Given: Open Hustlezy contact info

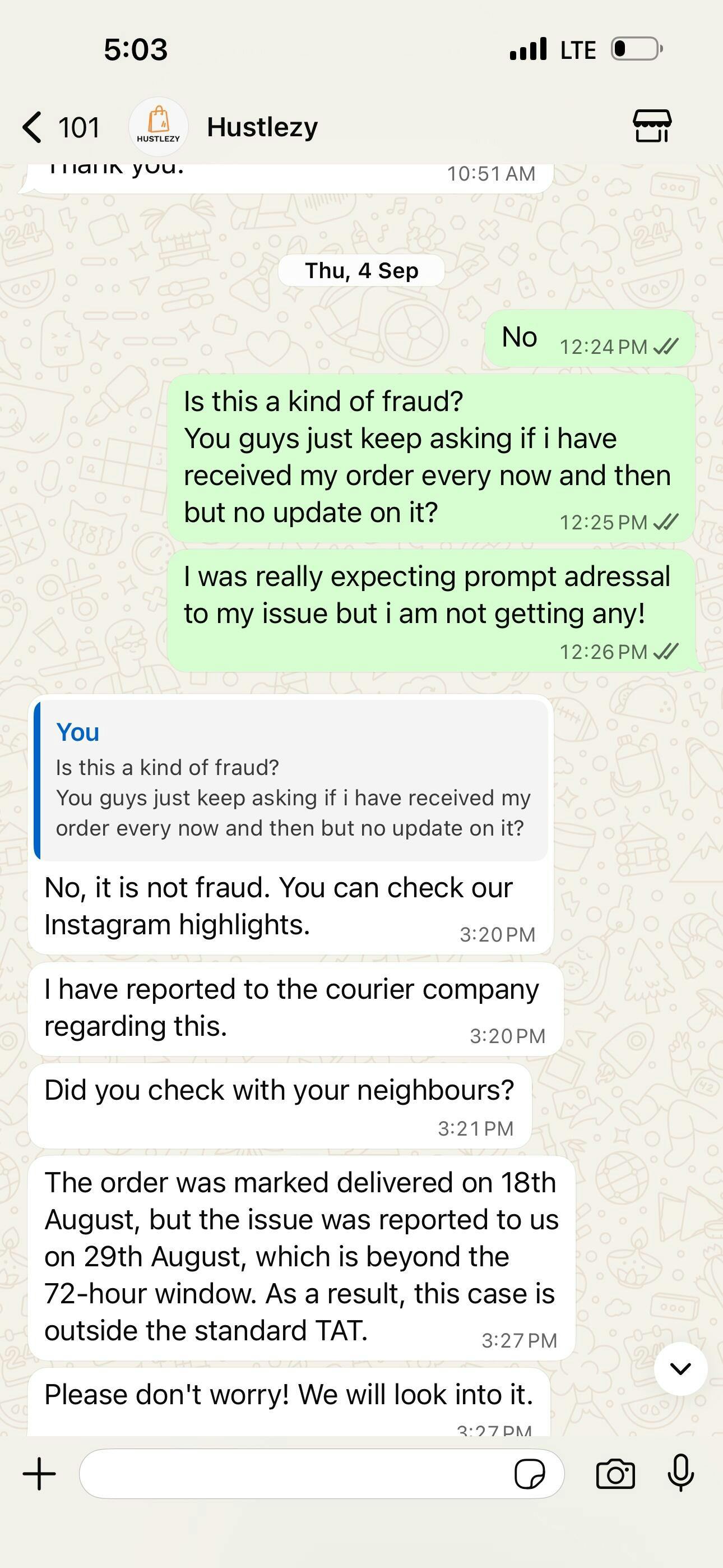Looking at the screenshot, I should [262, 127].
